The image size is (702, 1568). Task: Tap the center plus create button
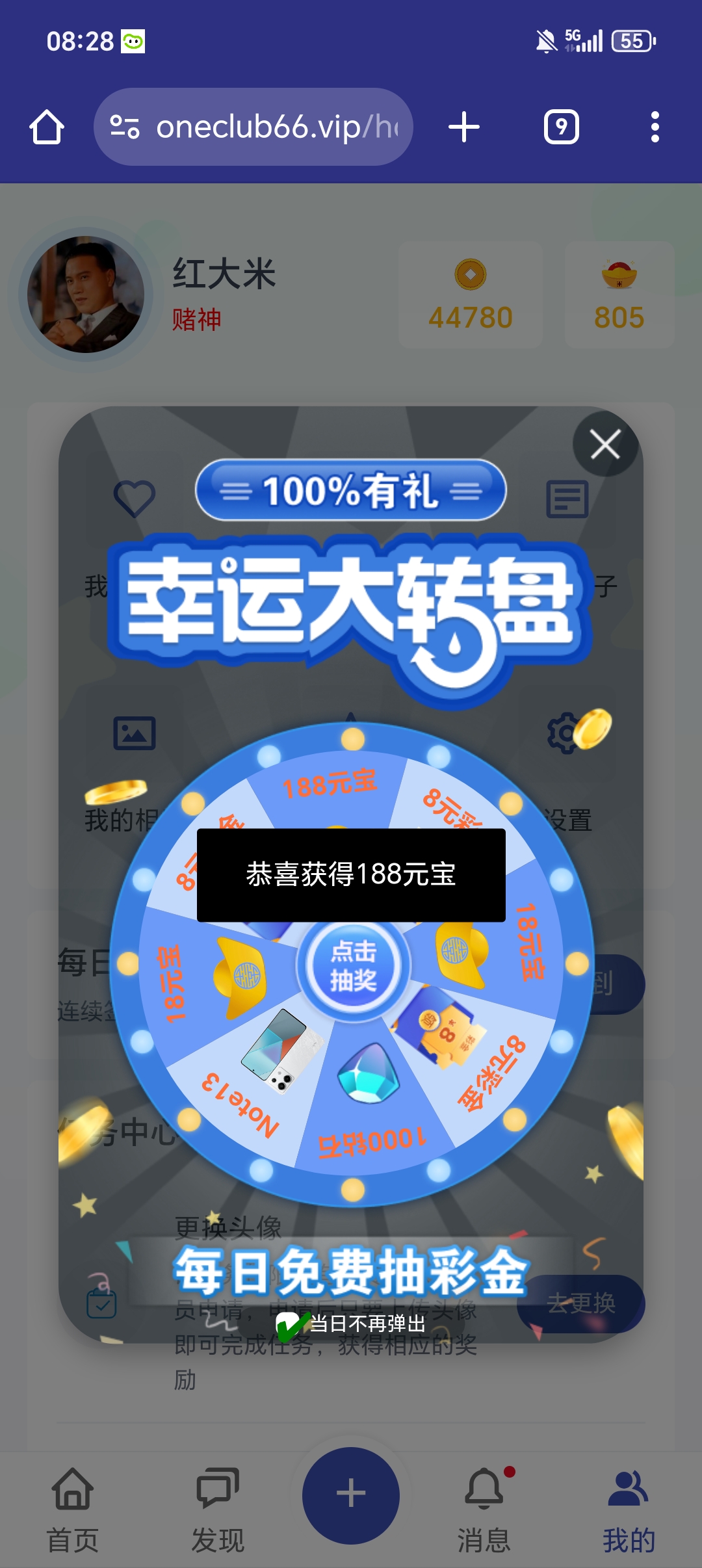coord(351,1494)
